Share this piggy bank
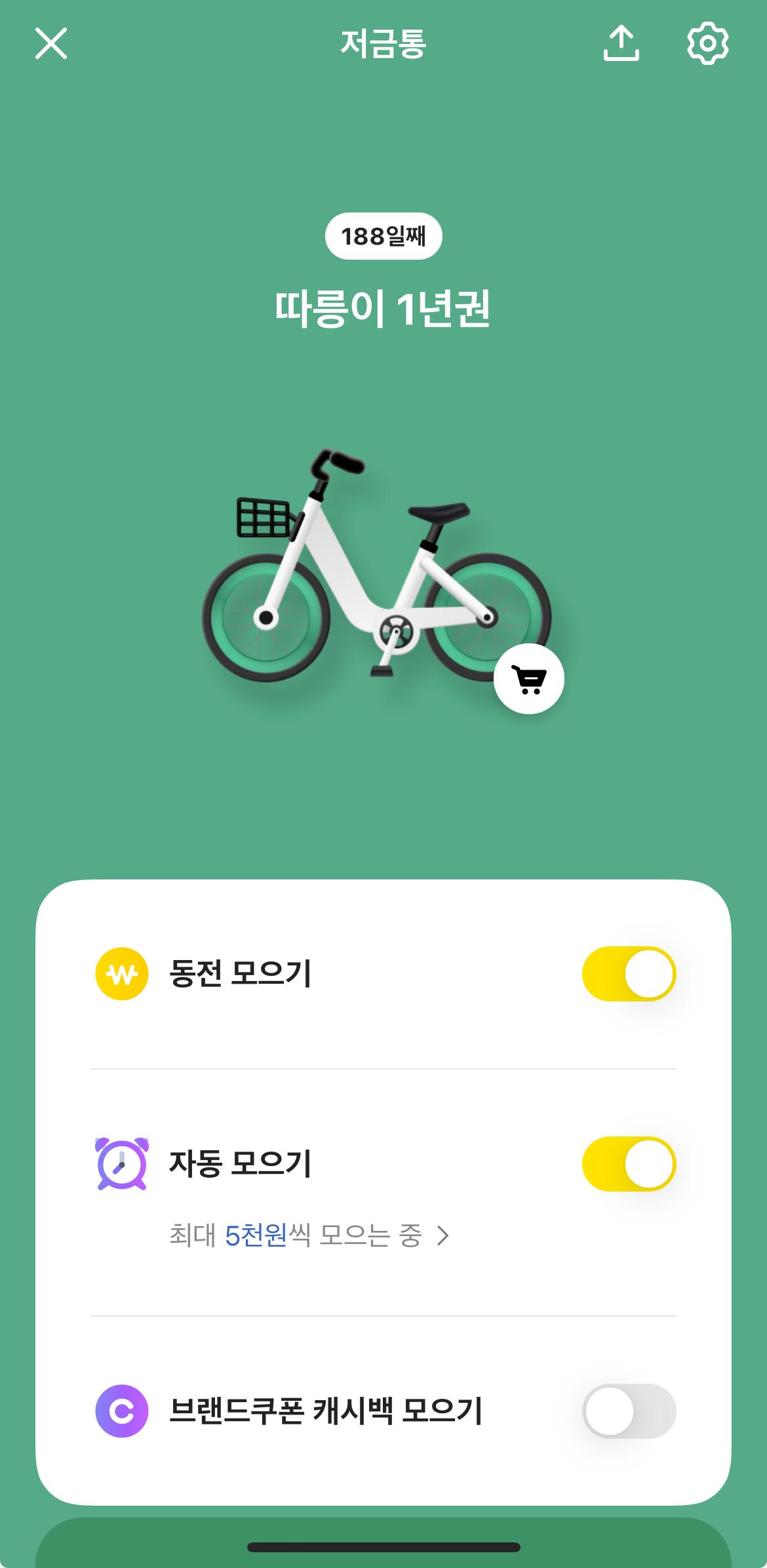Viewport: 767px width, 1568px height. (621, 44)
